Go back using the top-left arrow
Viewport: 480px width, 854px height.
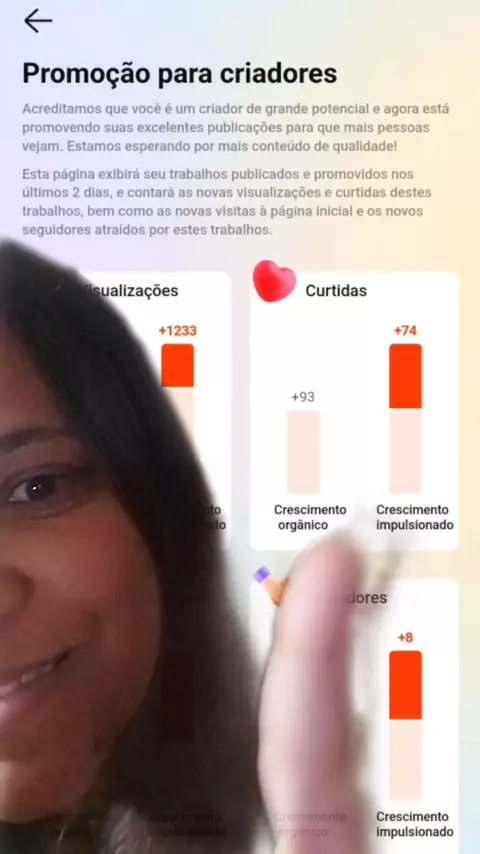pyautogui.click(x=38, y=21)
